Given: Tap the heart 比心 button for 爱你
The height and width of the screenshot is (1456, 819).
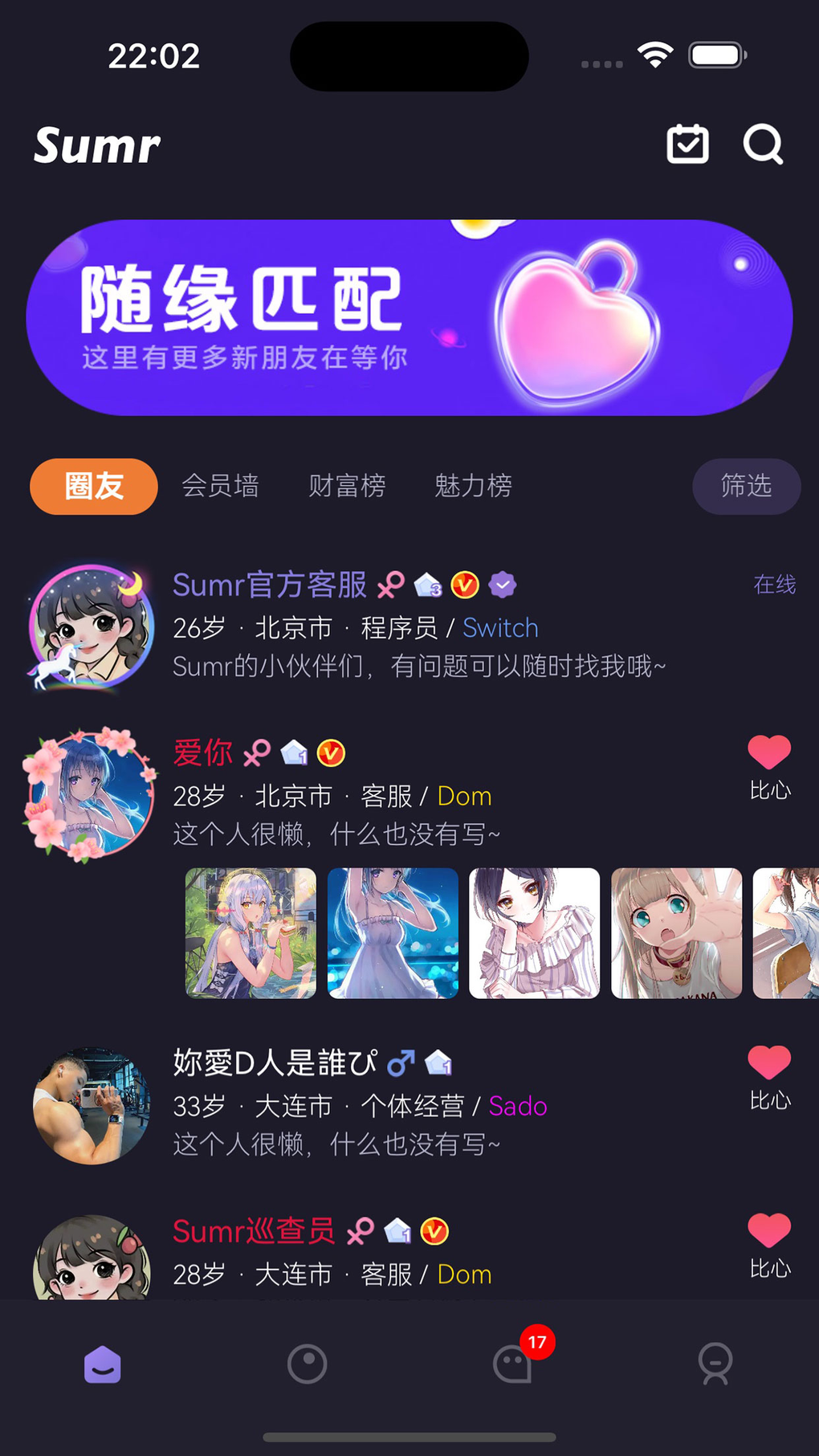Looking at the screenshot, I should click(x=768, y=752).
